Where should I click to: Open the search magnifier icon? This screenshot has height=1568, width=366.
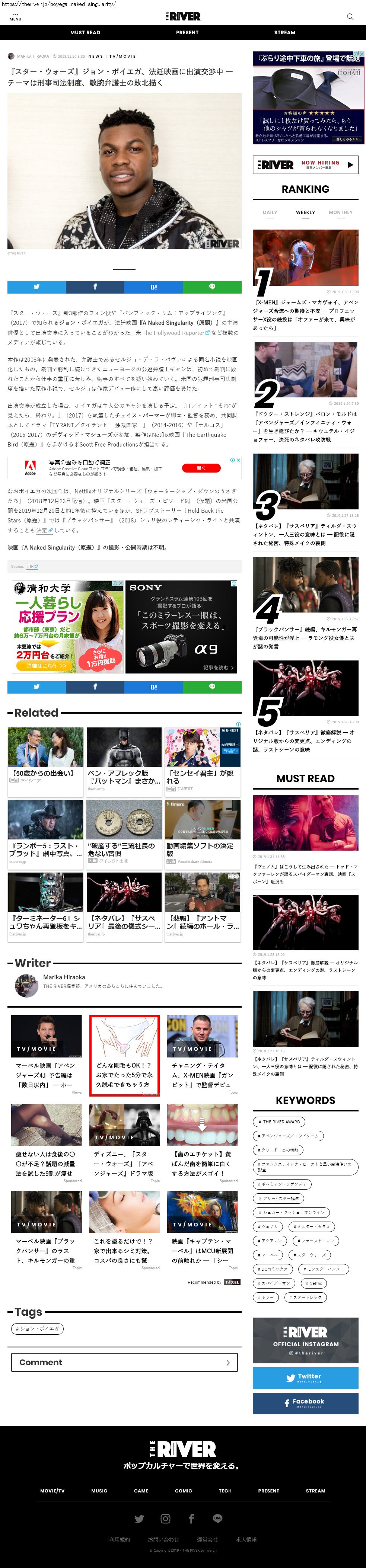click(x=350, y=16)
